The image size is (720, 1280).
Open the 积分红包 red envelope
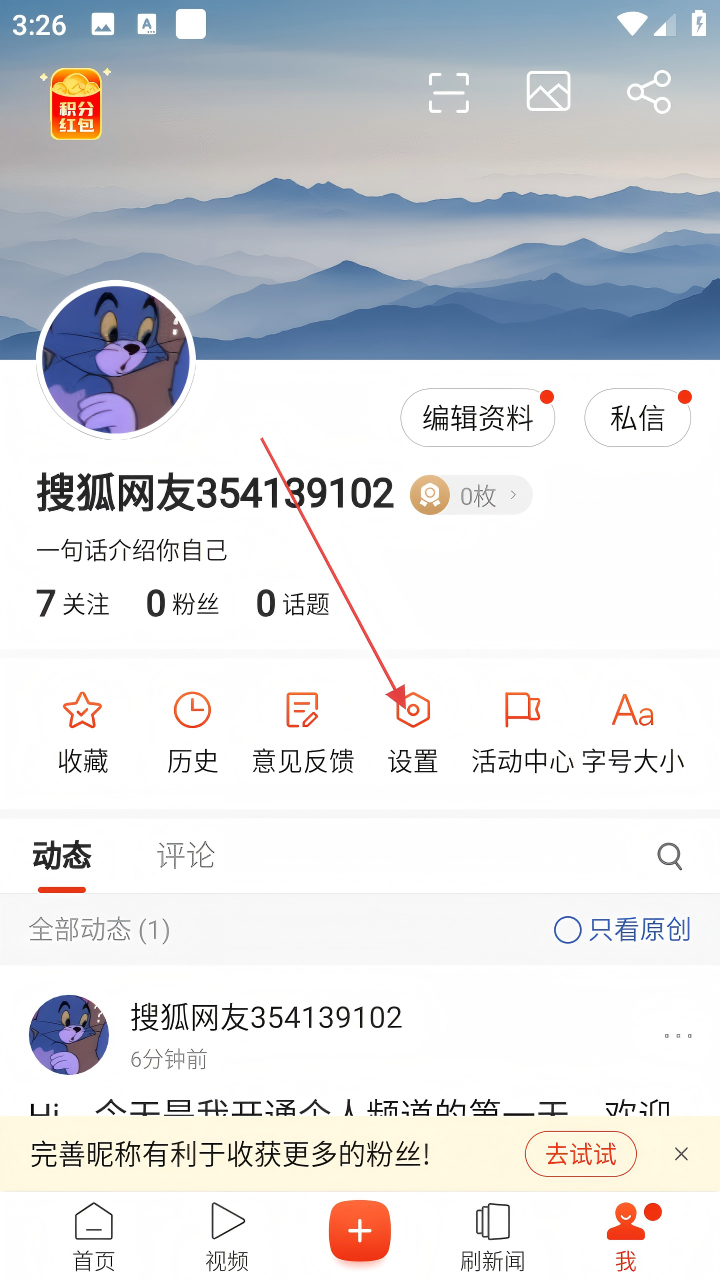pyautogui.click(x=76, y=103)
